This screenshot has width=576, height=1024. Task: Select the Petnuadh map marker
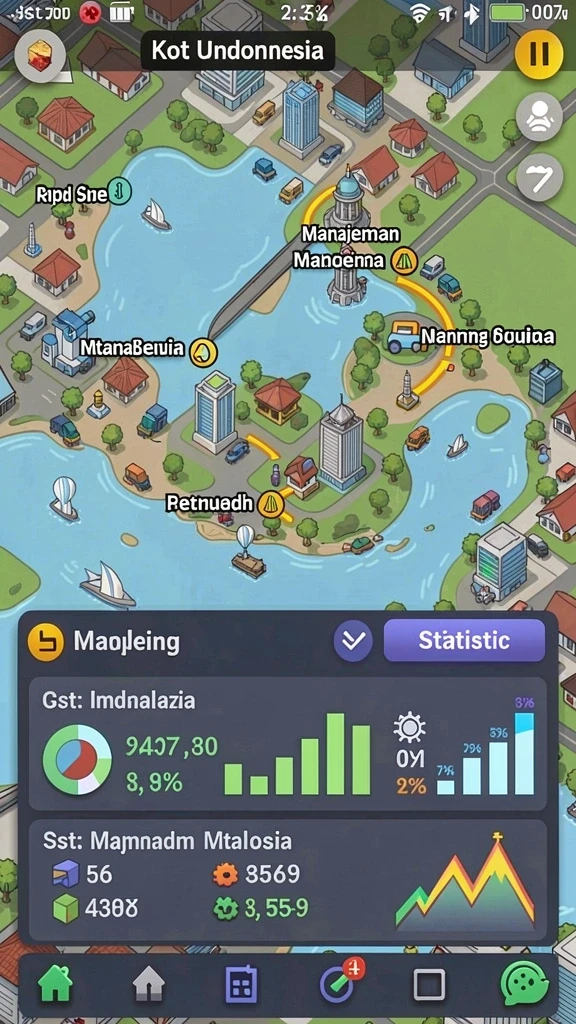click(270, 504)
